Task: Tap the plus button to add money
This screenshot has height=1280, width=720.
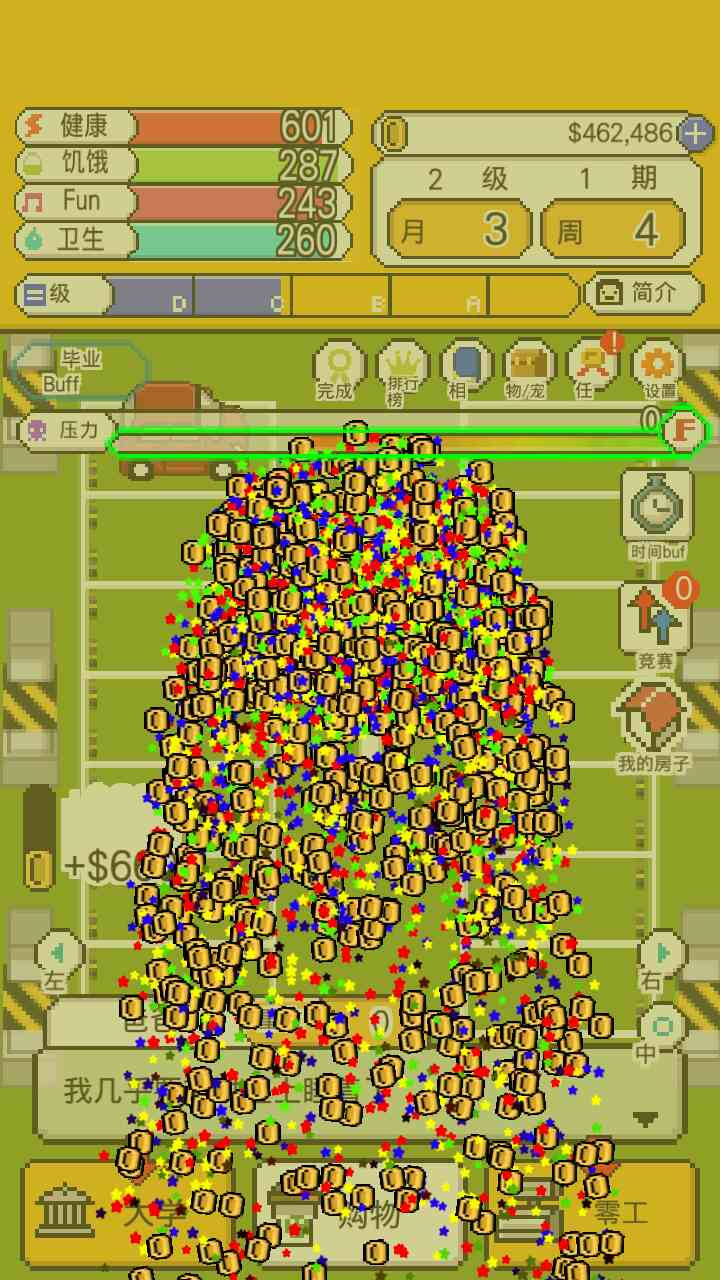Action: pos(695,133)
